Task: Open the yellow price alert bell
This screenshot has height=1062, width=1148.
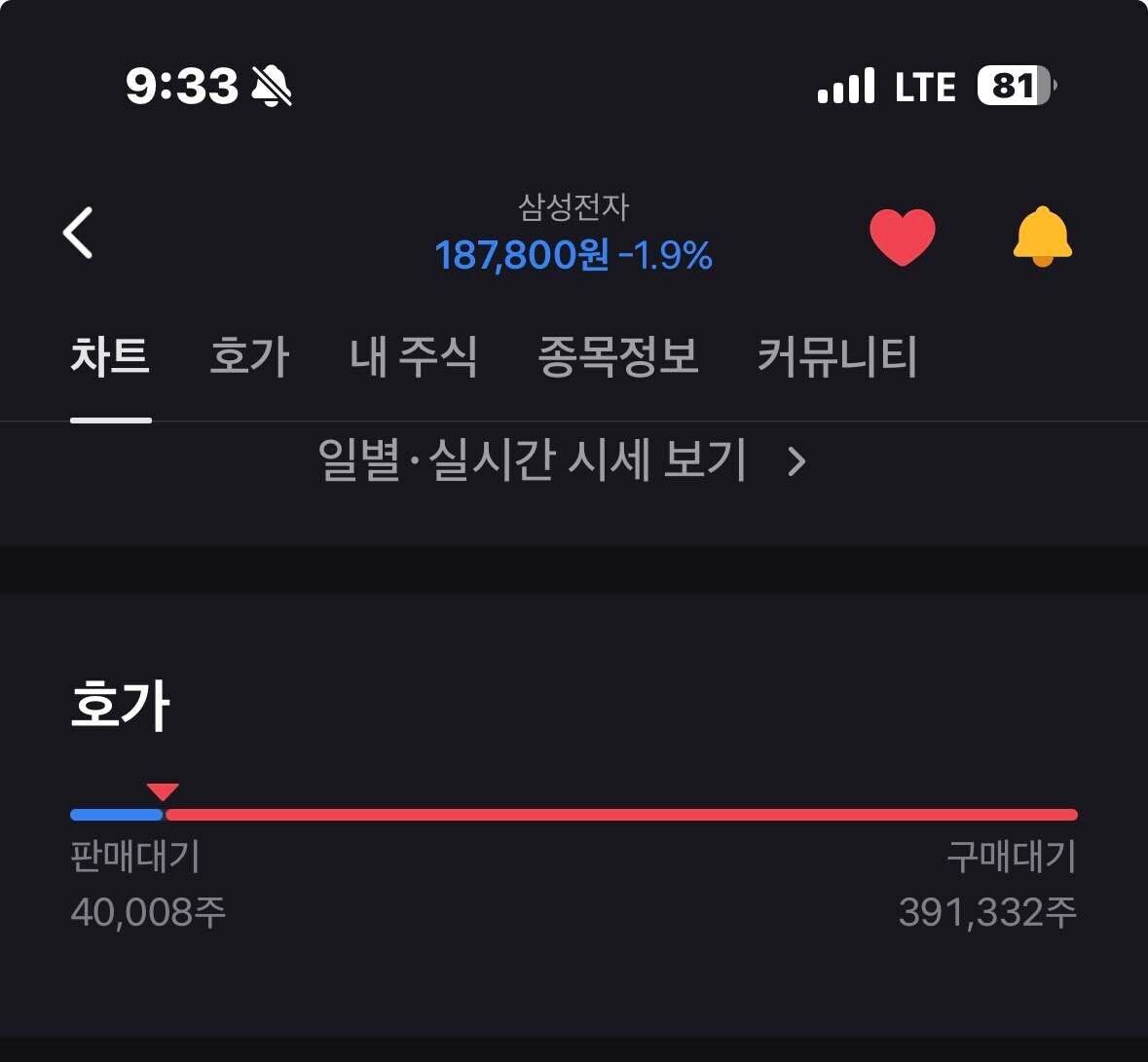Action: pyautogui.click(x=1042, y=237)
